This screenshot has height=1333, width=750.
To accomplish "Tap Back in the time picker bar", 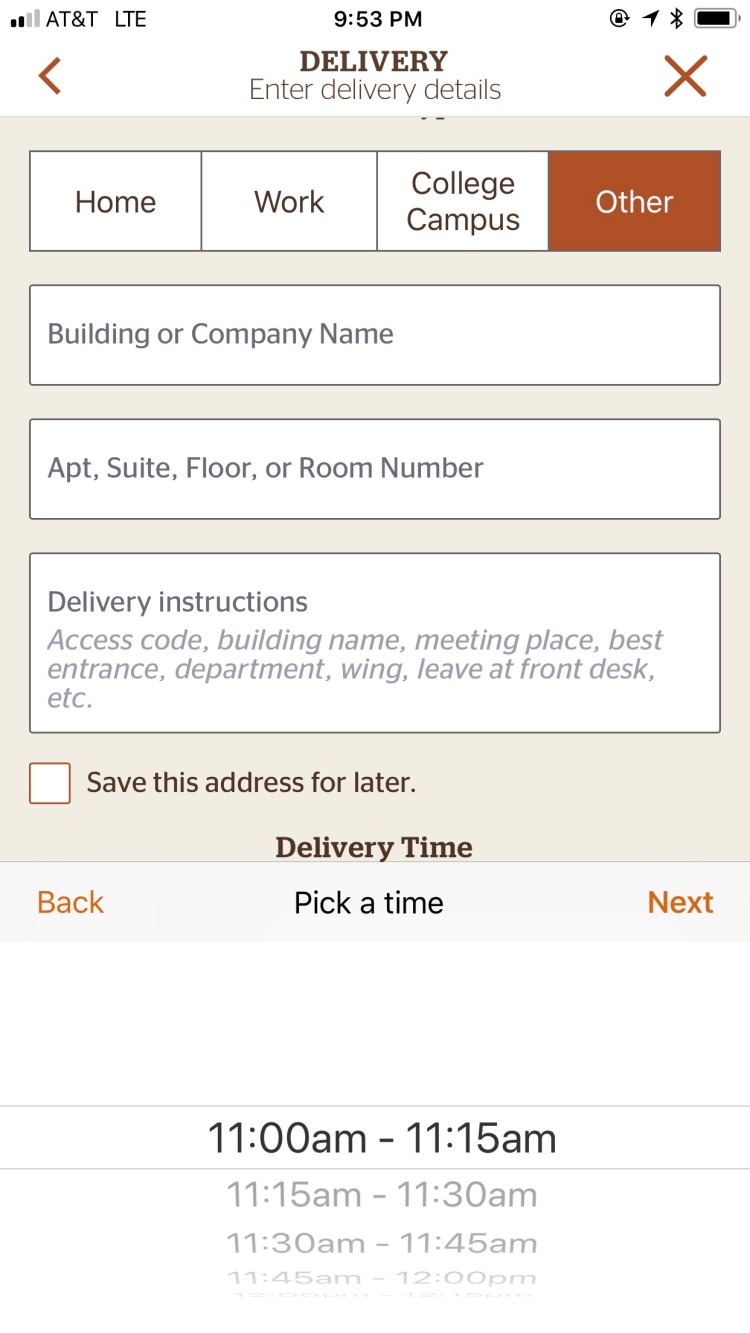I will click(x=70, y=902).
